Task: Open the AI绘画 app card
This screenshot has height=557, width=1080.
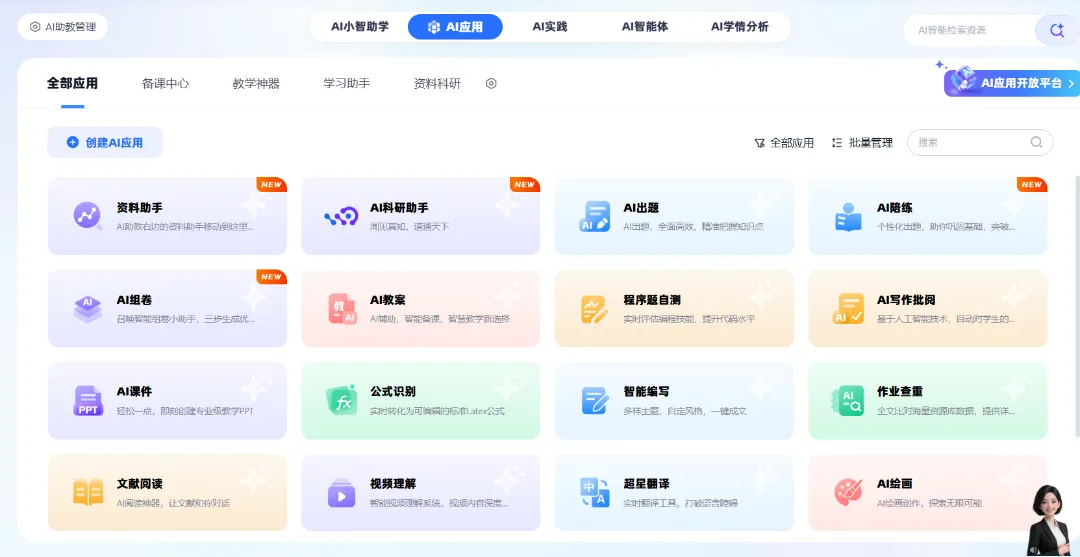Action: tap(927, 492)
